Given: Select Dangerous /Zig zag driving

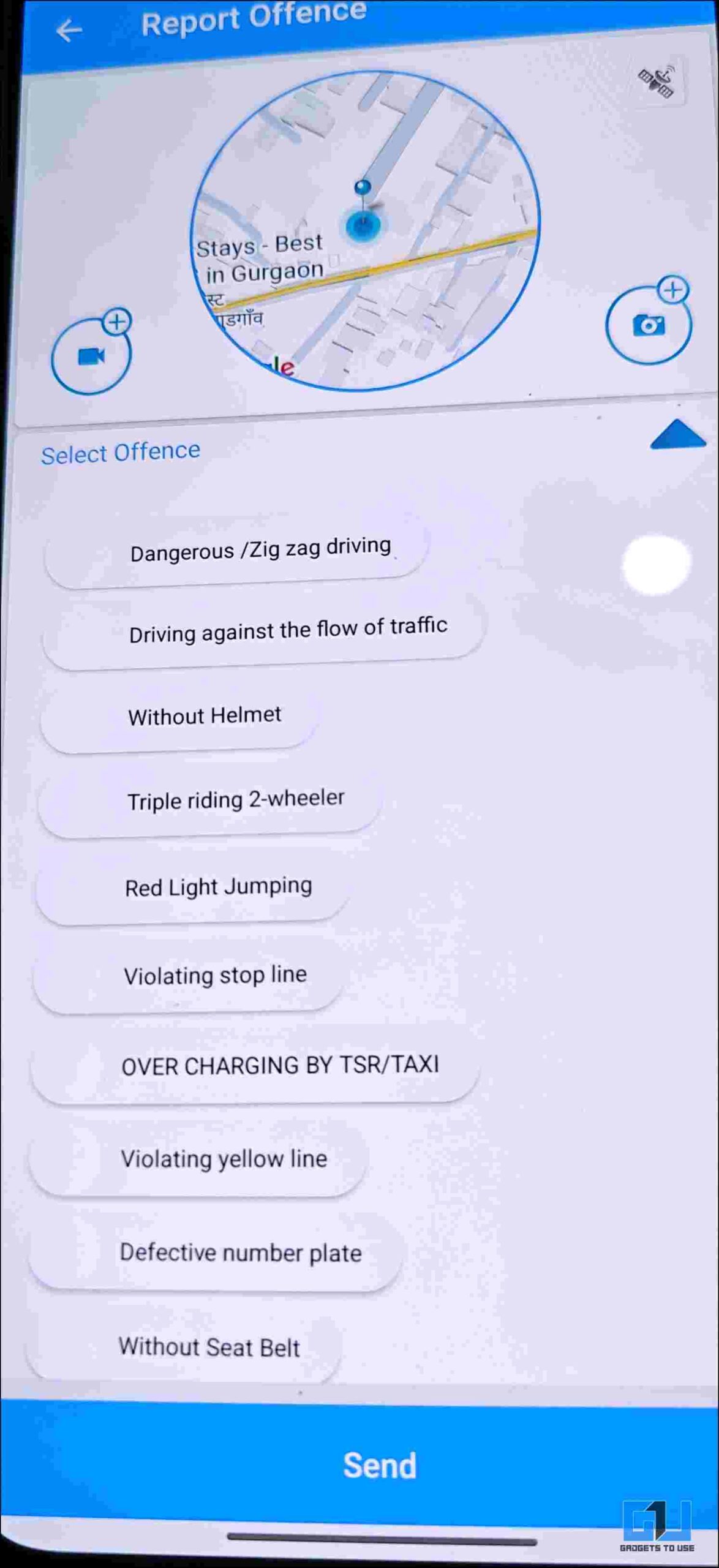Looking at the screenshot, I should pyautogui.click(x=236, y=549).
